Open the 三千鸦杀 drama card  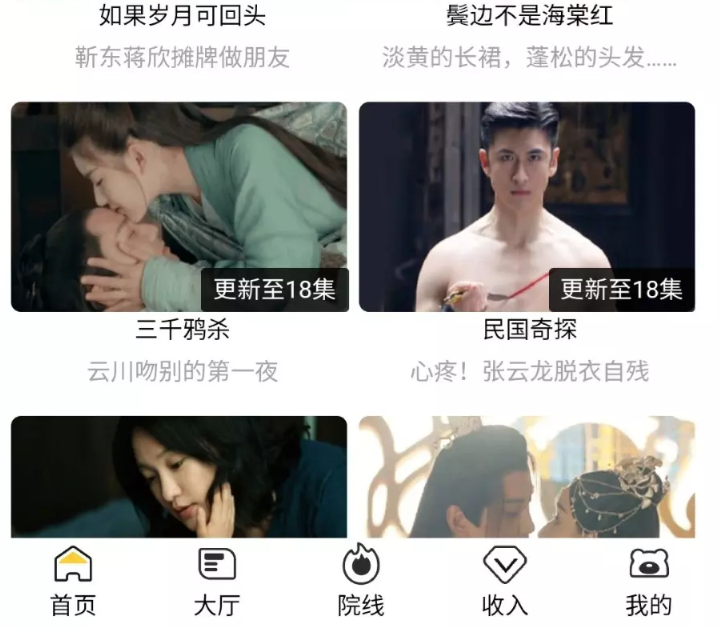(x=179, y=207)
